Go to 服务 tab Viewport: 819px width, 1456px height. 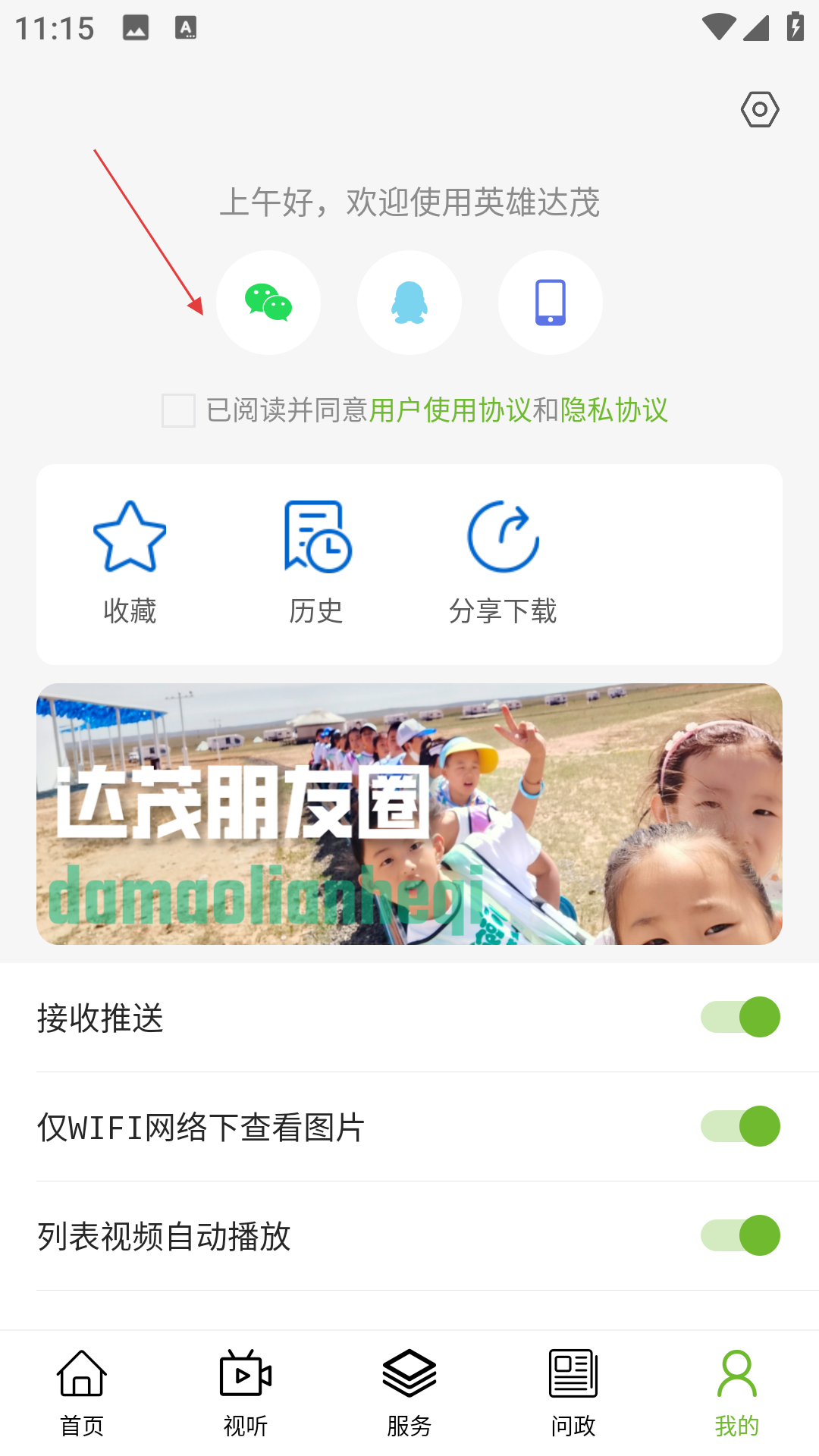[x=409, y=1394]
